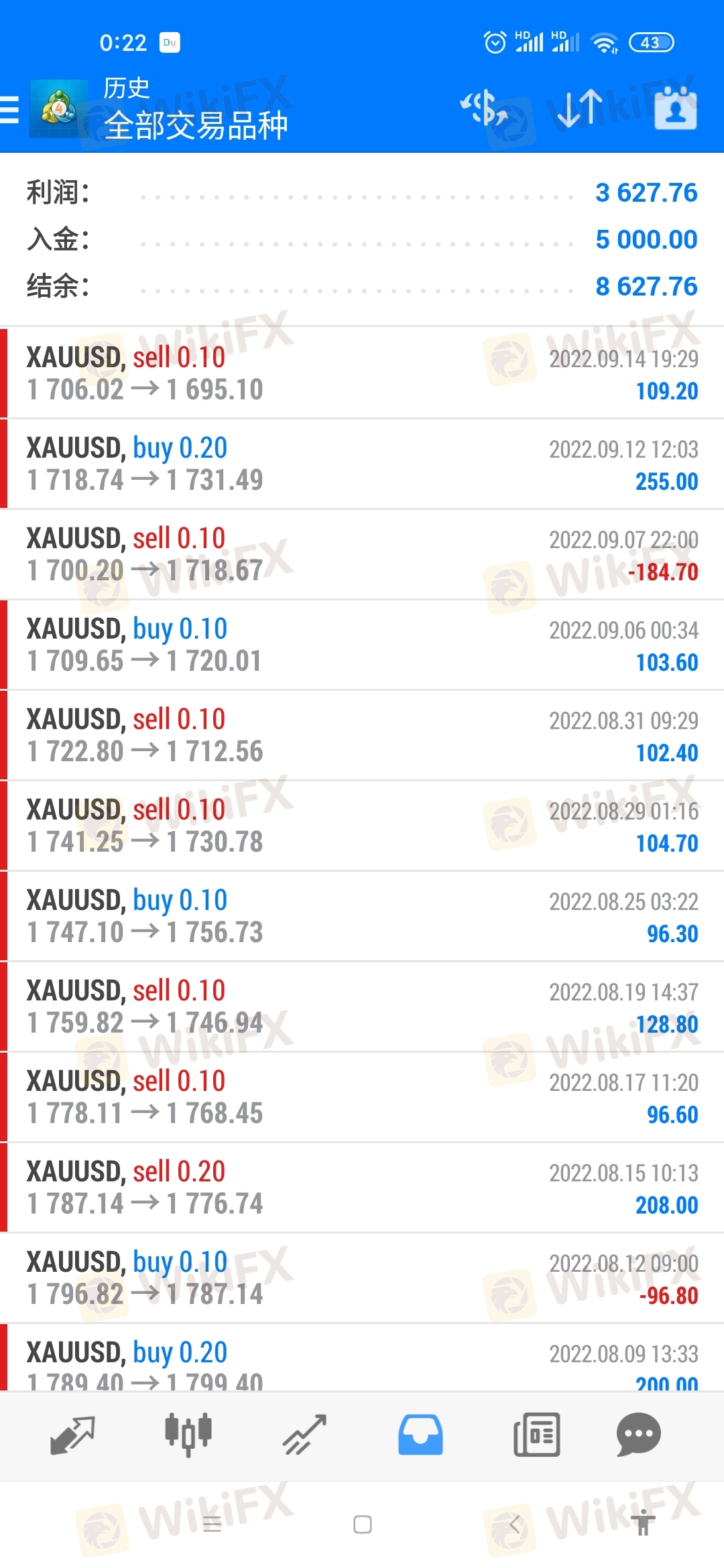
Task: Expand the XAUUSD sell trade dated 2022.09.14
Action: click(362, 373)
